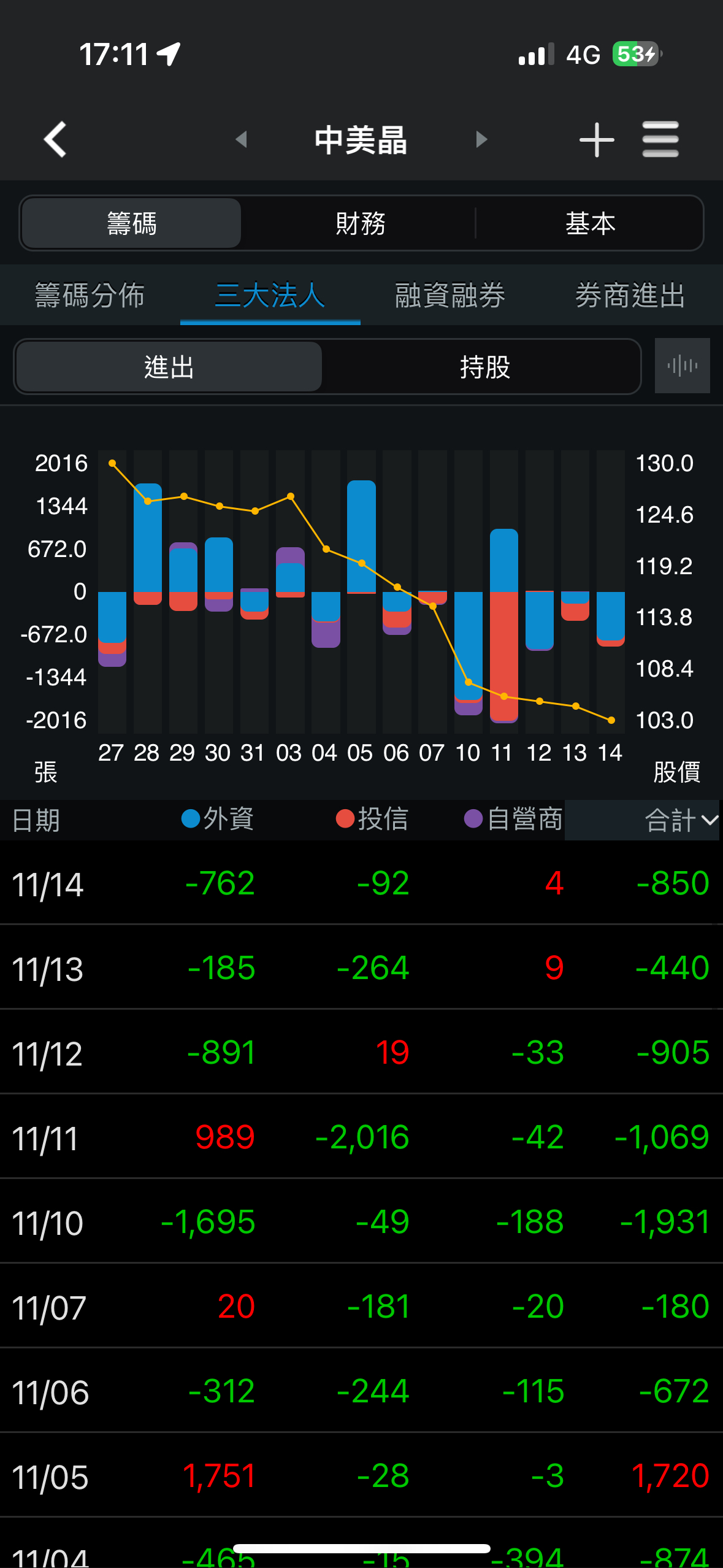Screen dimensions: 723x1568
Task: Switch to the 持股 view
Action: (485, 367)
